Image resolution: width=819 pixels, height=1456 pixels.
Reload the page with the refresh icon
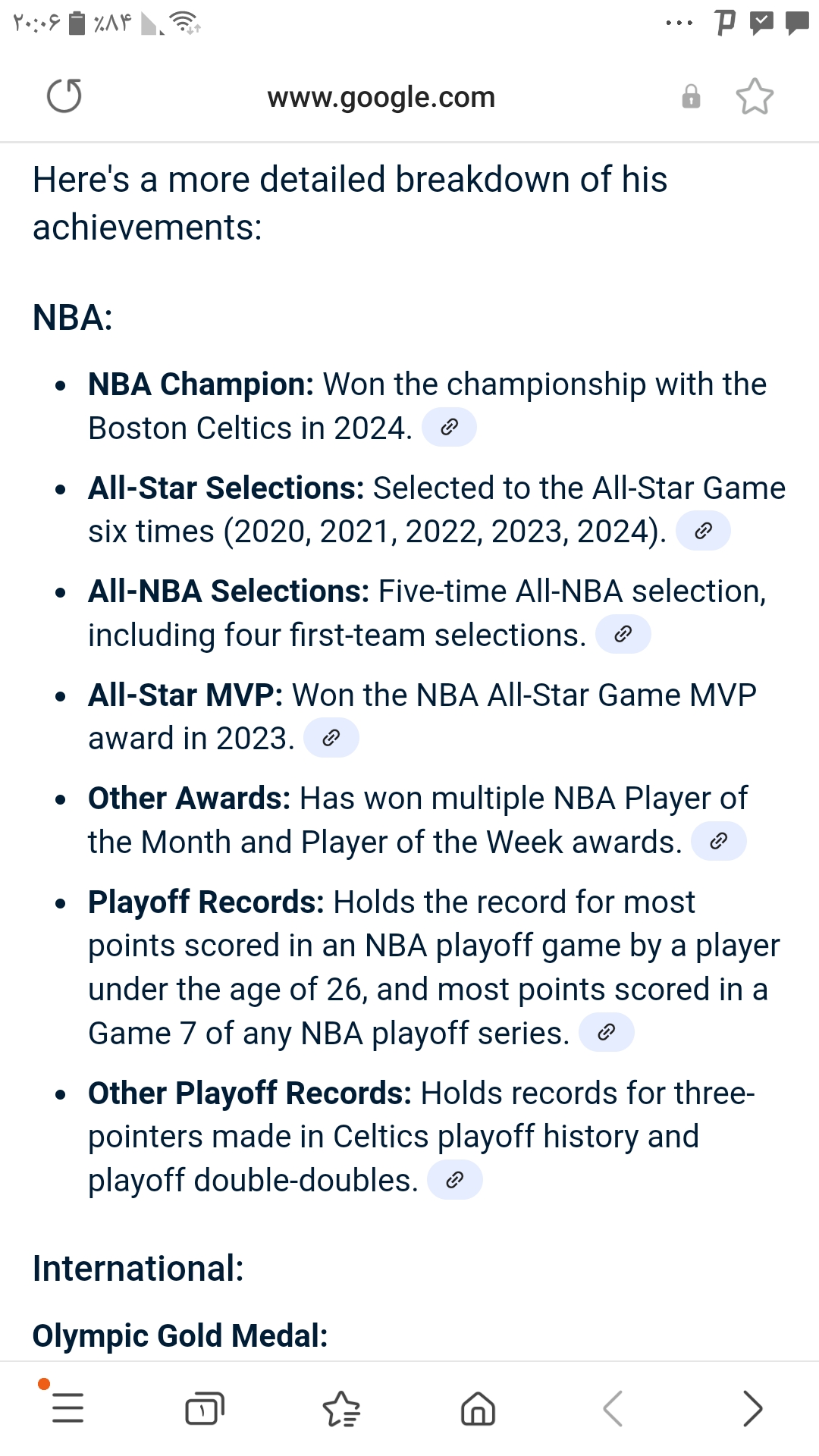[64, 96]
